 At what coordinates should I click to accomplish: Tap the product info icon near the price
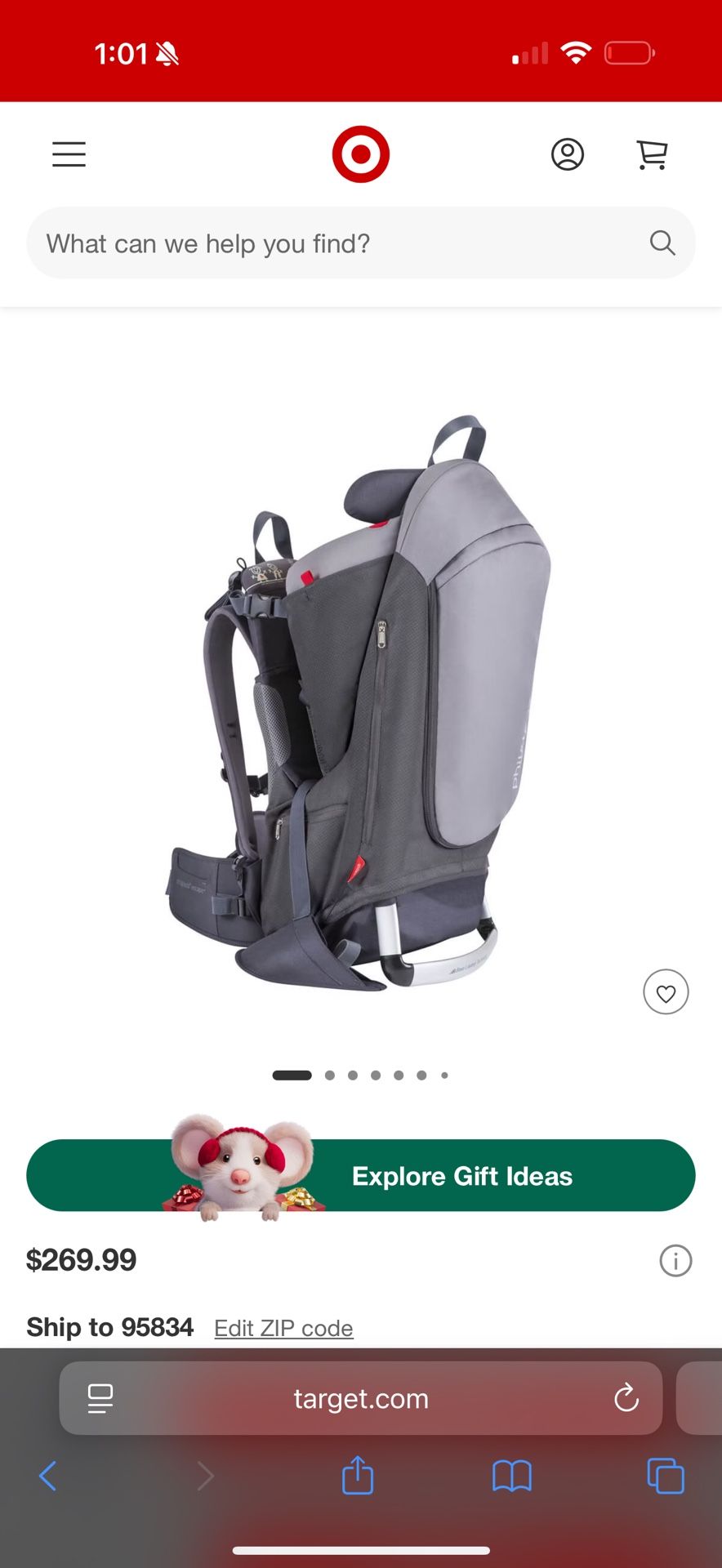675,1261
